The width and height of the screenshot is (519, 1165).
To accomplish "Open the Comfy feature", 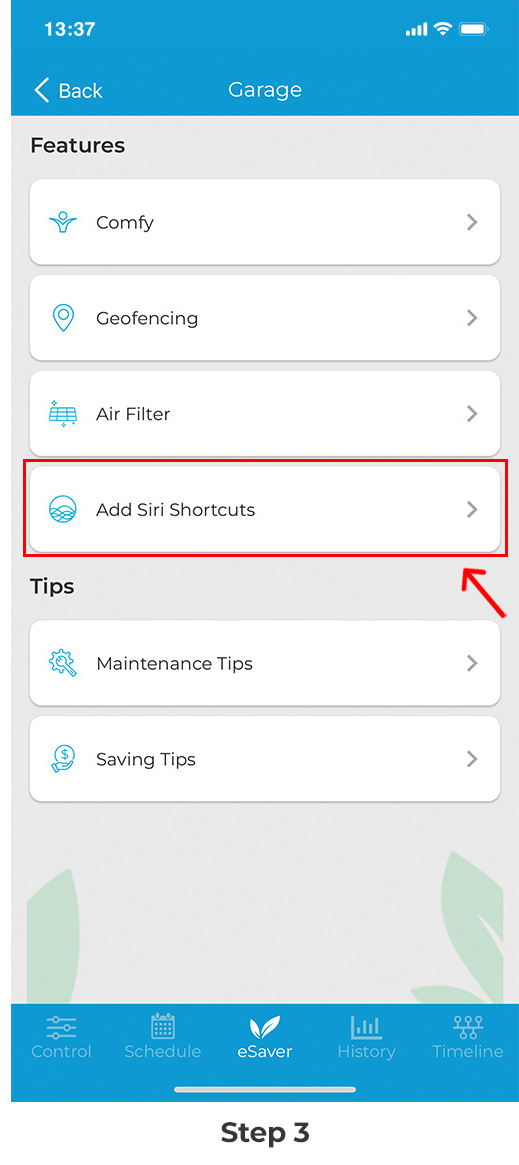I will coord(264,222).
